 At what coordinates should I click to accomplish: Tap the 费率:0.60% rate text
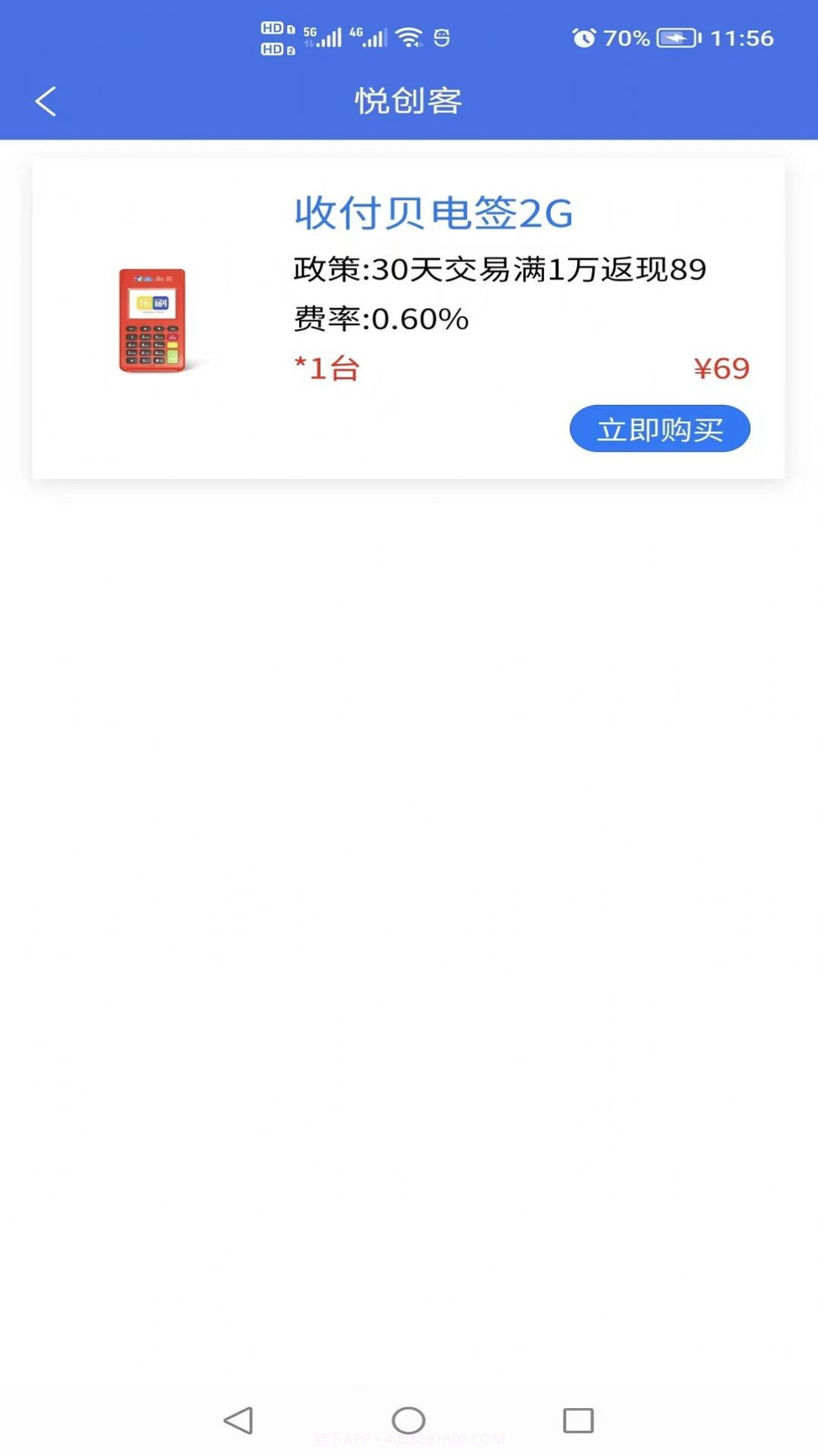[x=380, y=319]
